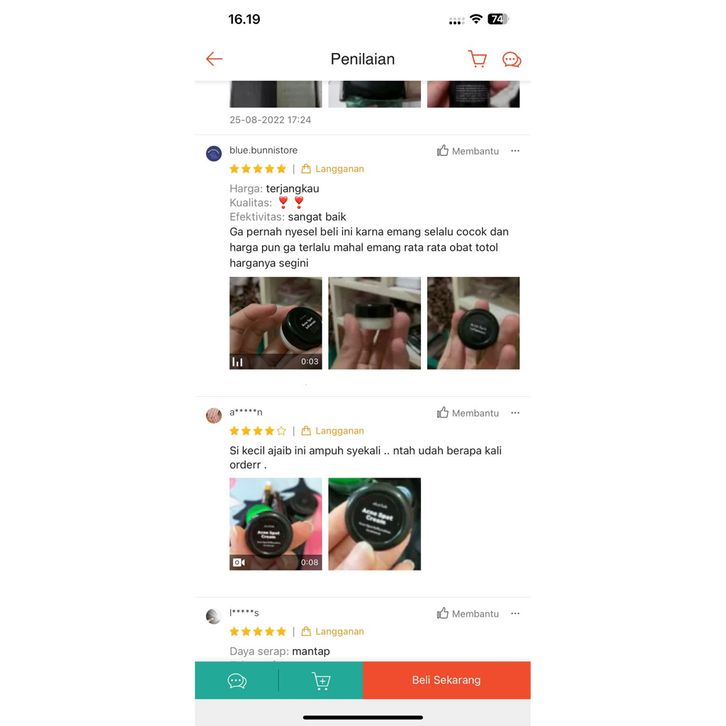726x726 pixels.
Task: Play a*****n's 0:08 review video
Action: (275, 524)
